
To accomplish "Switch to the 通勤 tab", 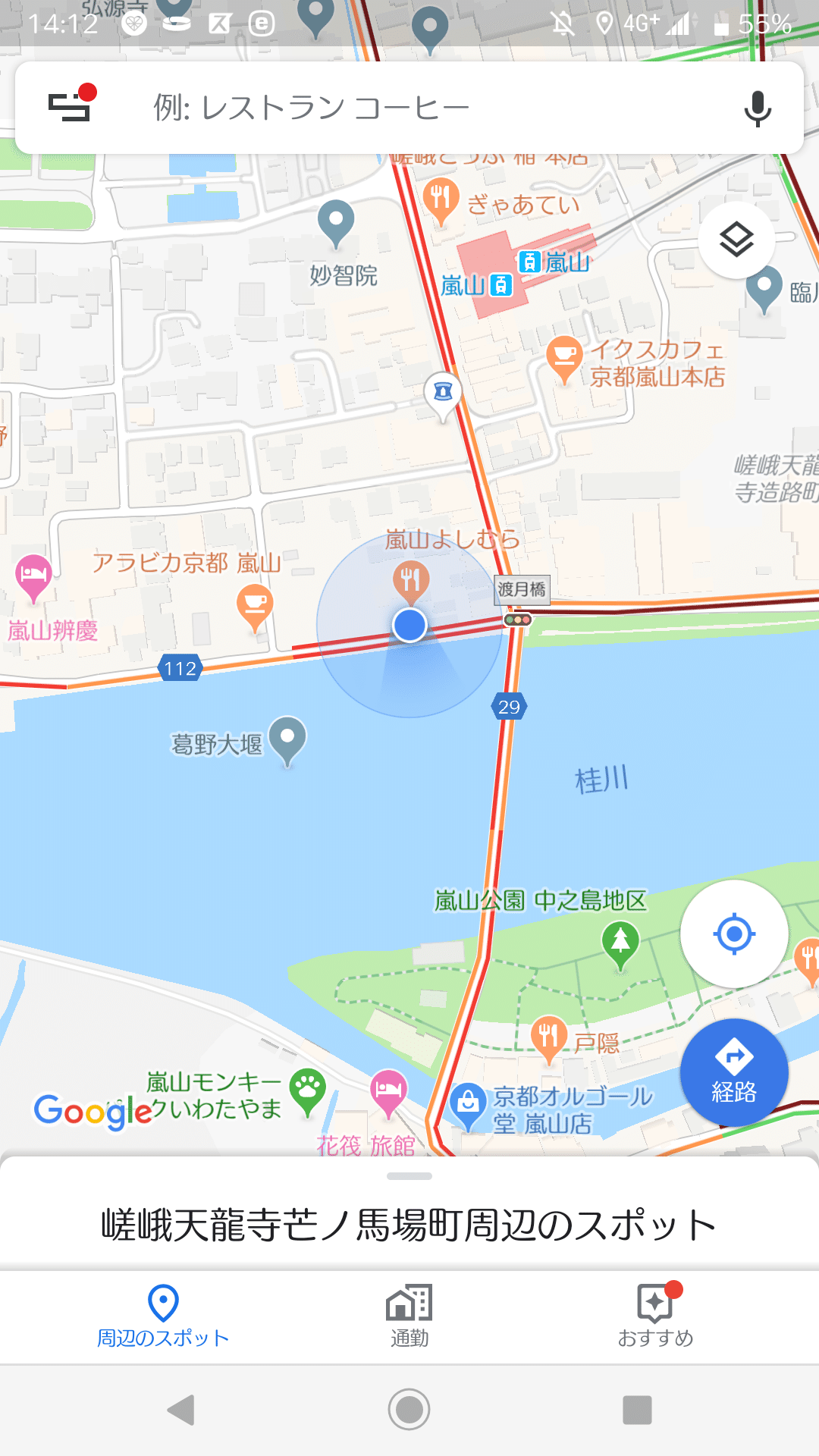I will 409,1316.
